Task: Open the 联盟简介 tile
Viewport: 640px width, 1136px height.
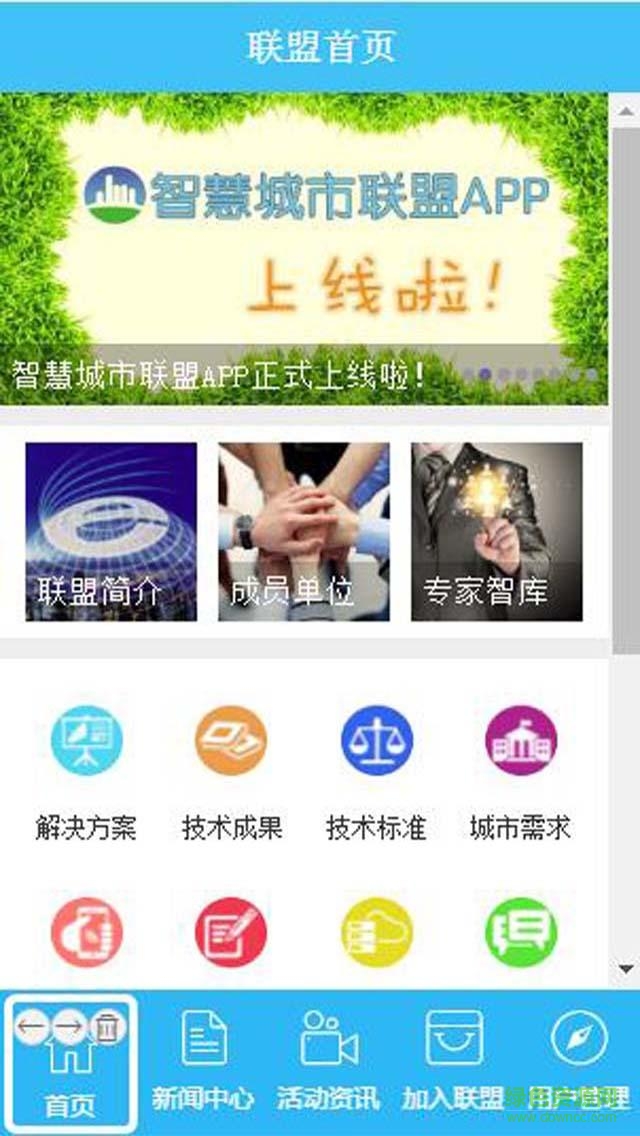Action: click(111, 532)
